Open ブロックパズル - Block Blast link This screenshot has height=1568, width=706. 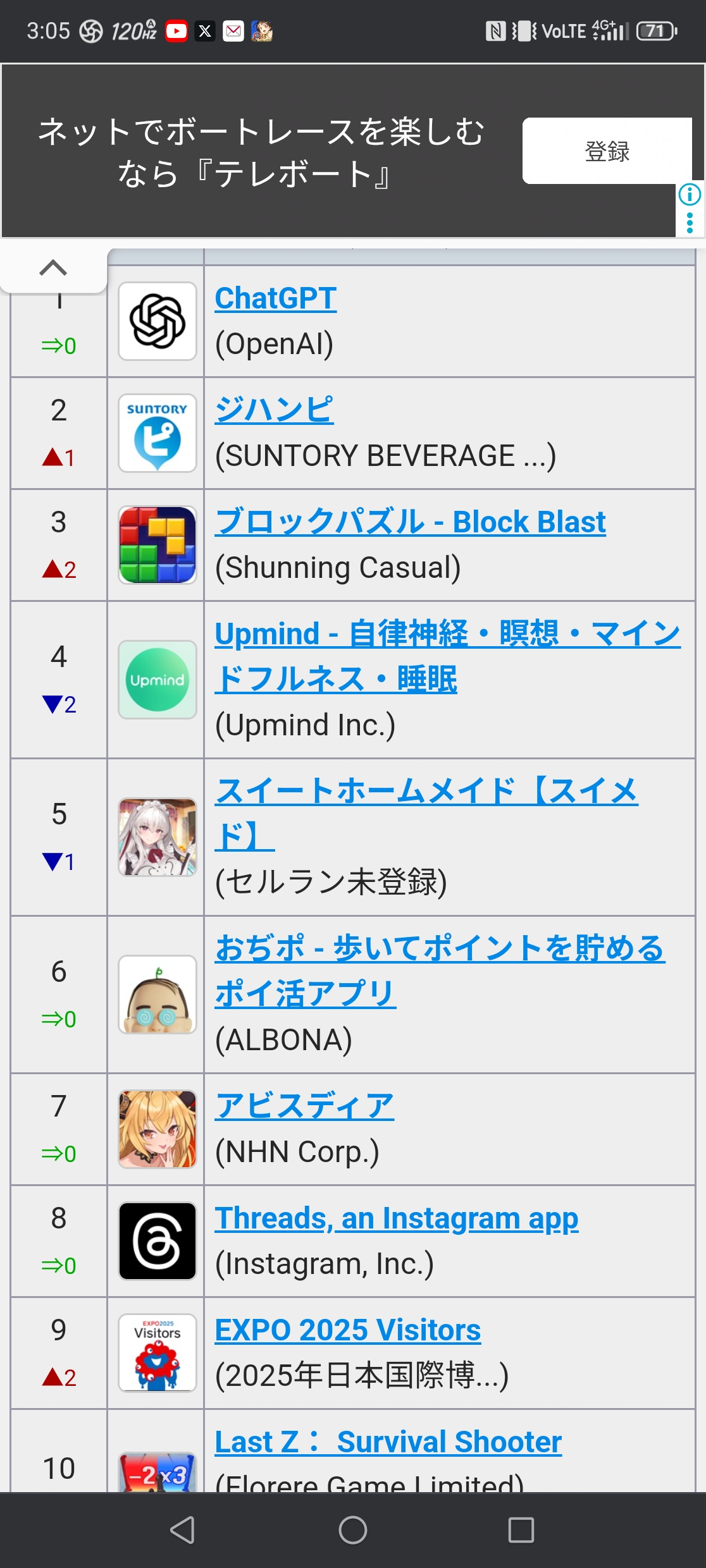coord(410,522)
